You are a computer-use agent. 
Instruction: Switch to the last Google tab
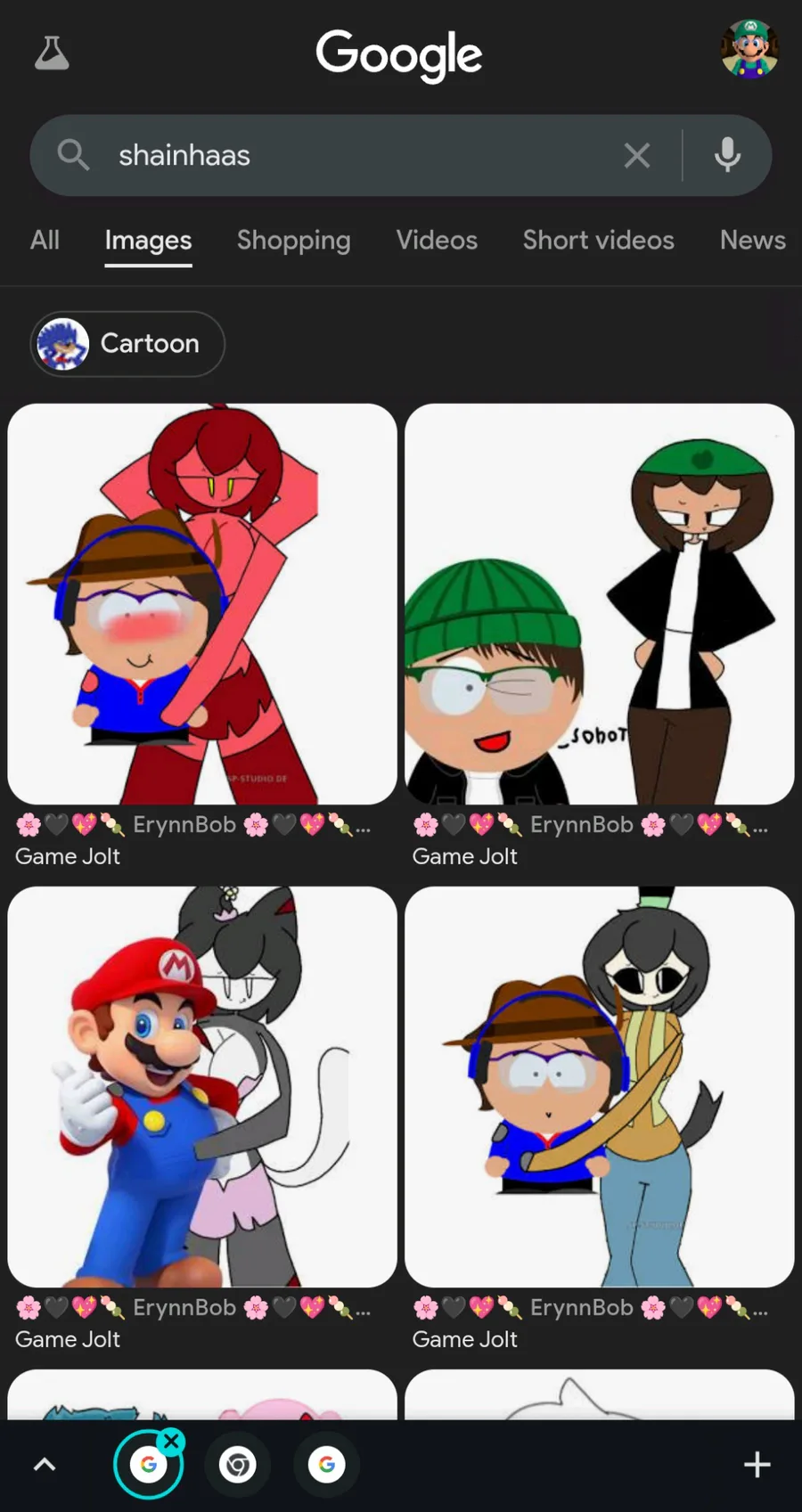(x=327, y=1465)
